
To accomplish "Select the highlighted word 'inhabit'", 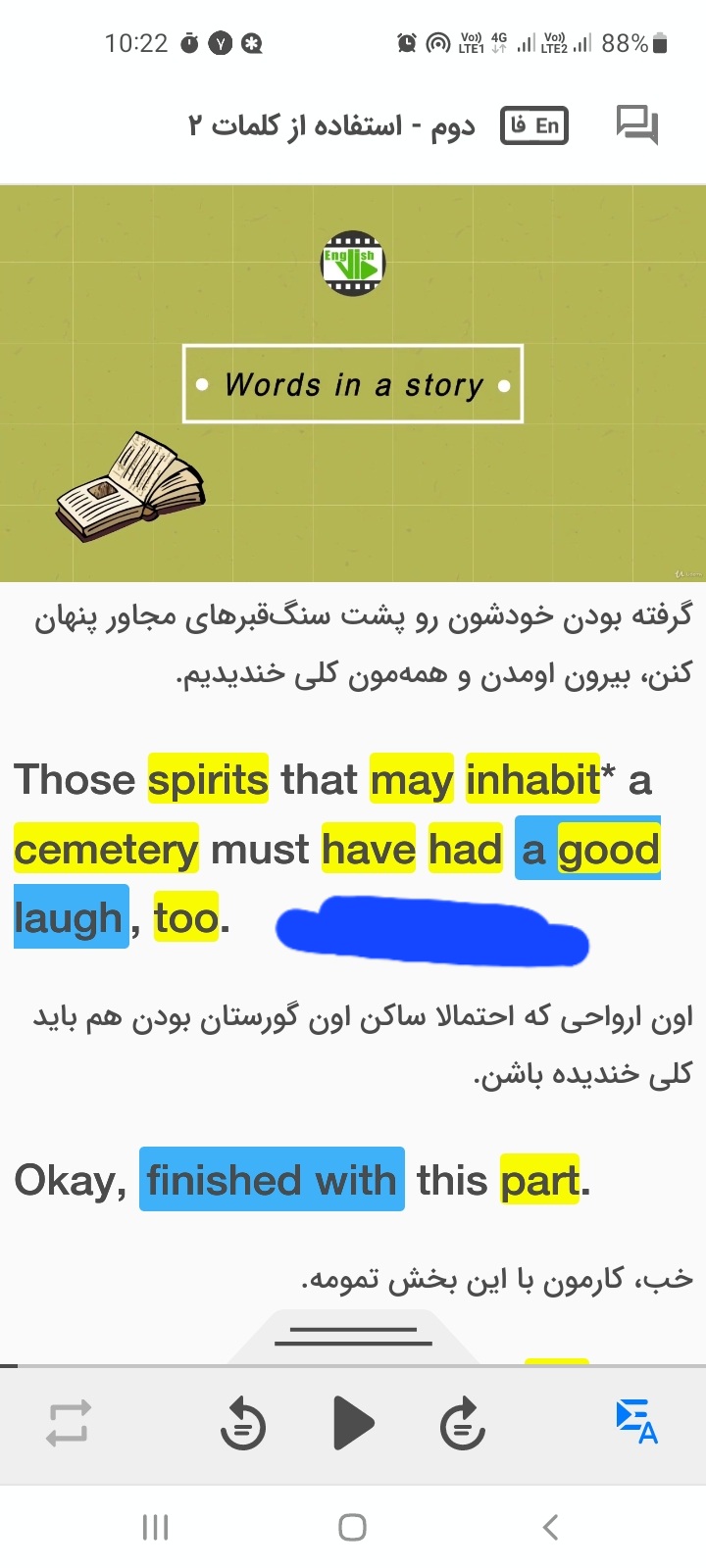I will (x=532, y=780).
